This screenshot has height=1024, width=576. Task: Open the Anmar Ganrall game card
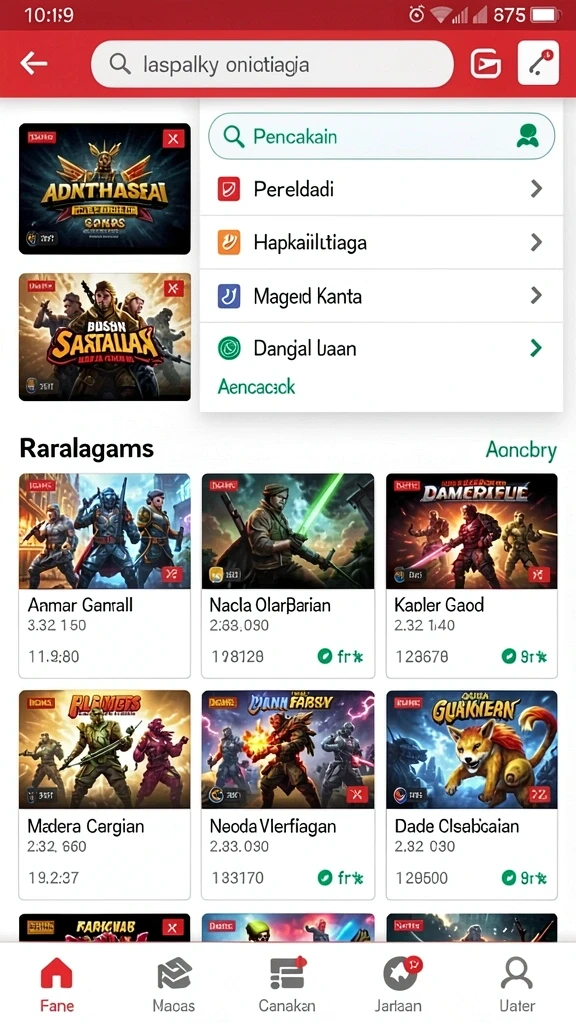[x=104, y=575]
